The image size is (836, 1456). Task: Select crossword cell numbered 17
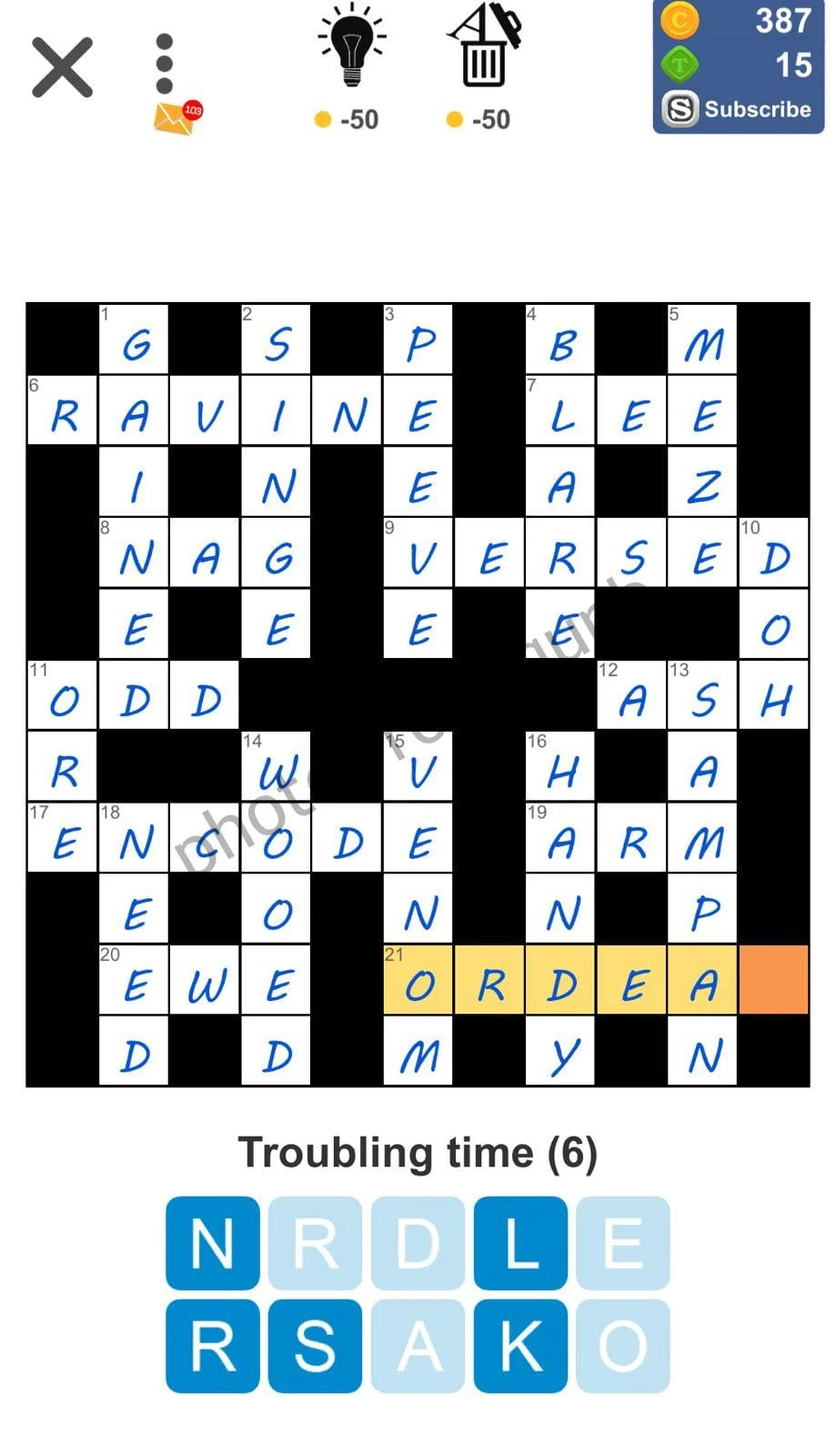coord(63,838)
